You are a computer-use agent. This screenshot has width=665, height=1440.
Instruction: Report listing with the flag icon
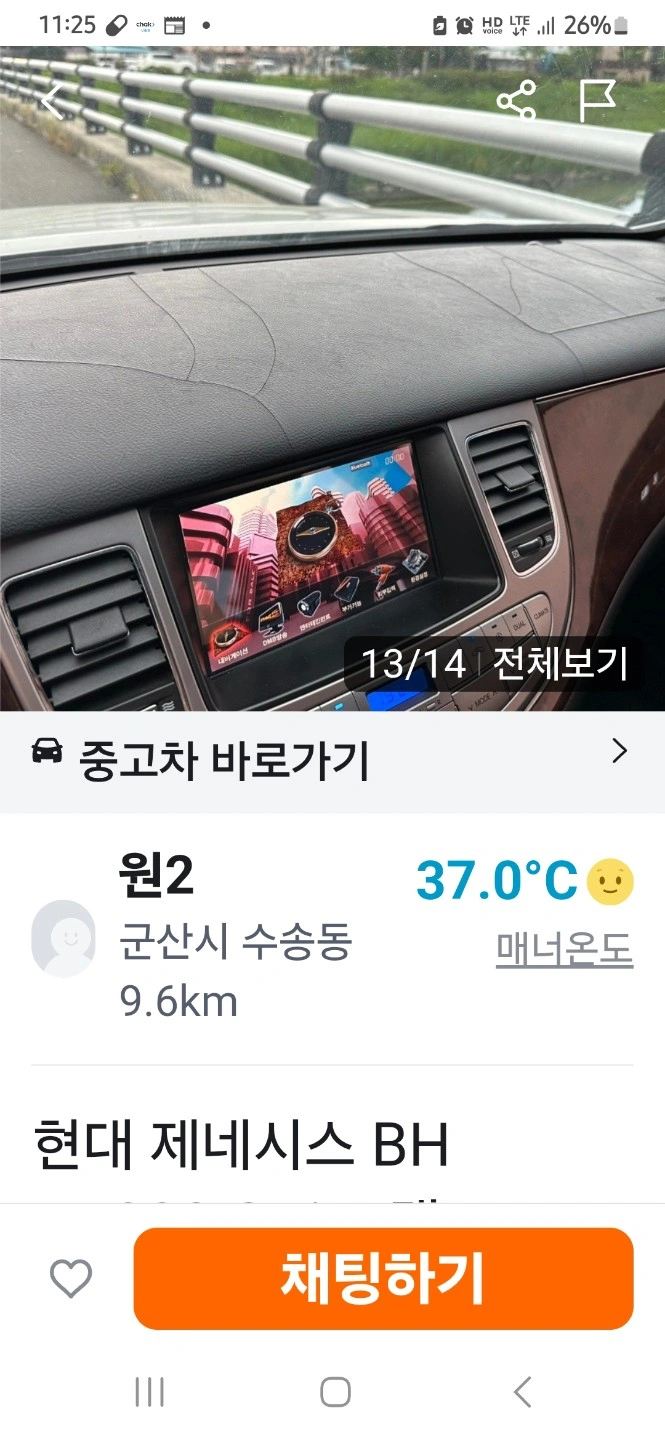(599, 101)
